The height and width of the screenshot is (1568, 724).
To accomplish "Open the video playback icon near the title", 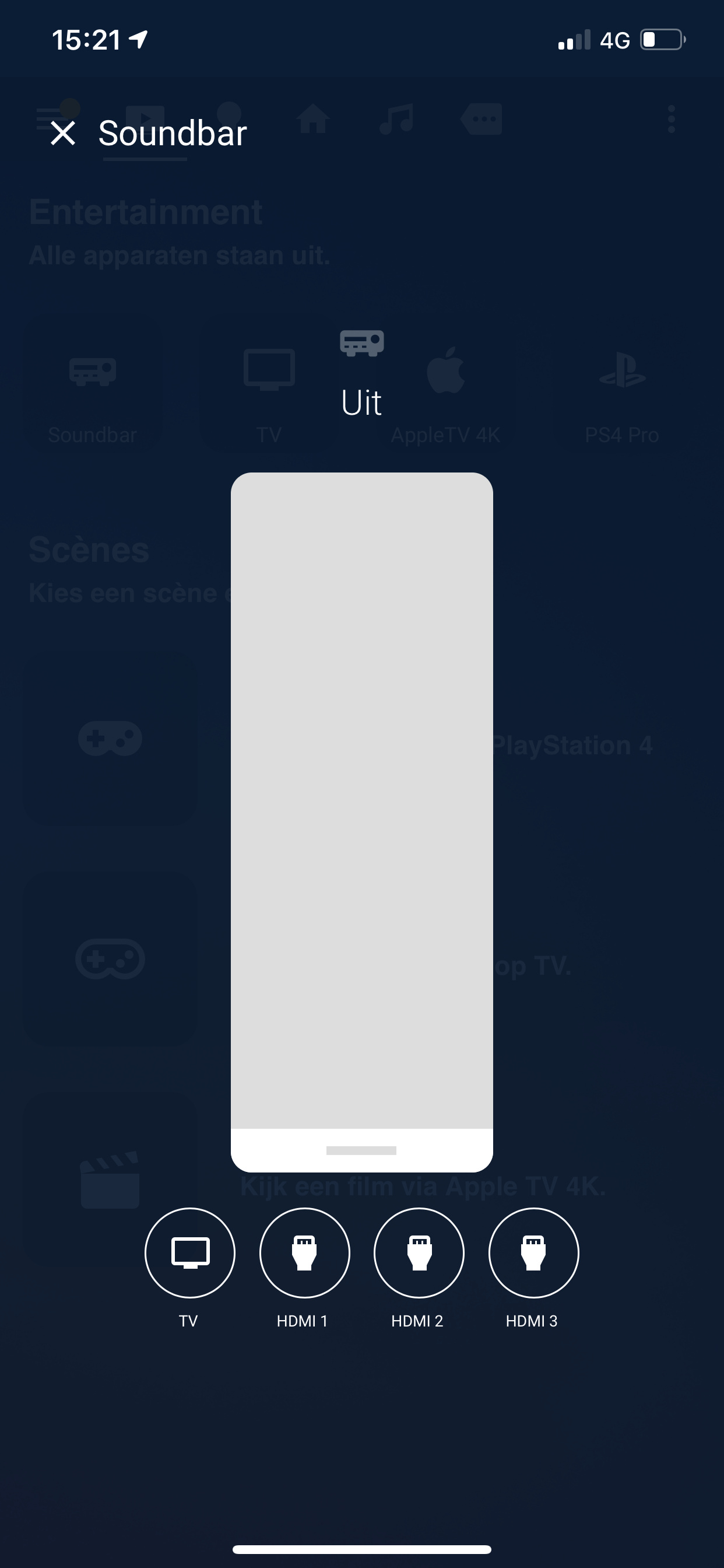I will click(145, 116).
